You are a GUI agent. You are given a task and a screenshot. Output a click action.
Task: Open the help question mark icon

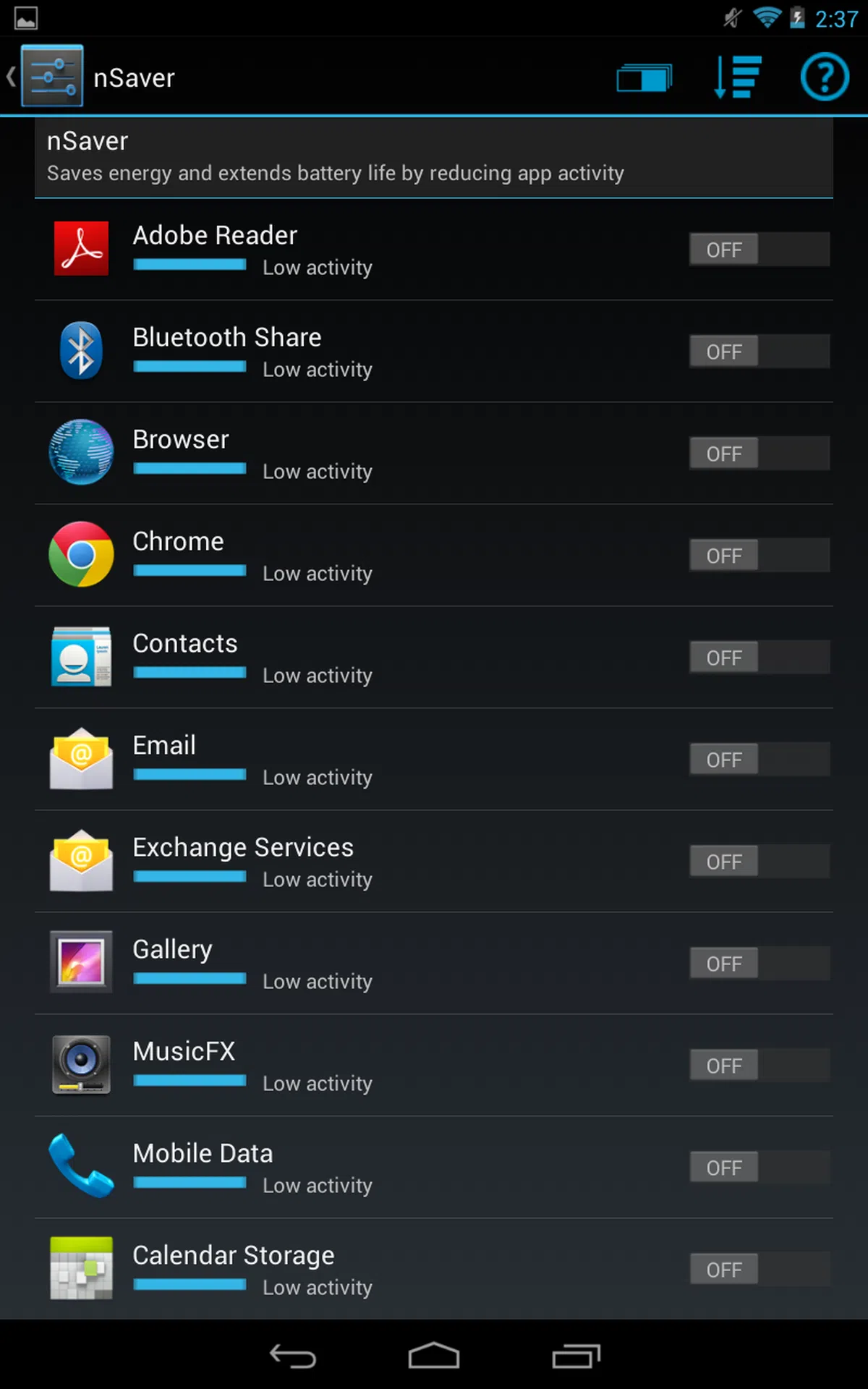coord(824,77)
